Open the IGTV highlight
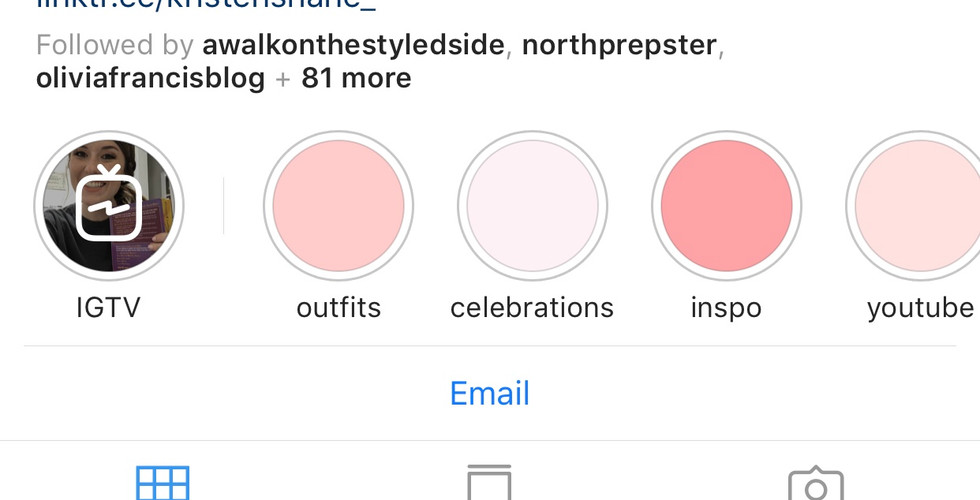980x500 pixels. pos(108,207)
